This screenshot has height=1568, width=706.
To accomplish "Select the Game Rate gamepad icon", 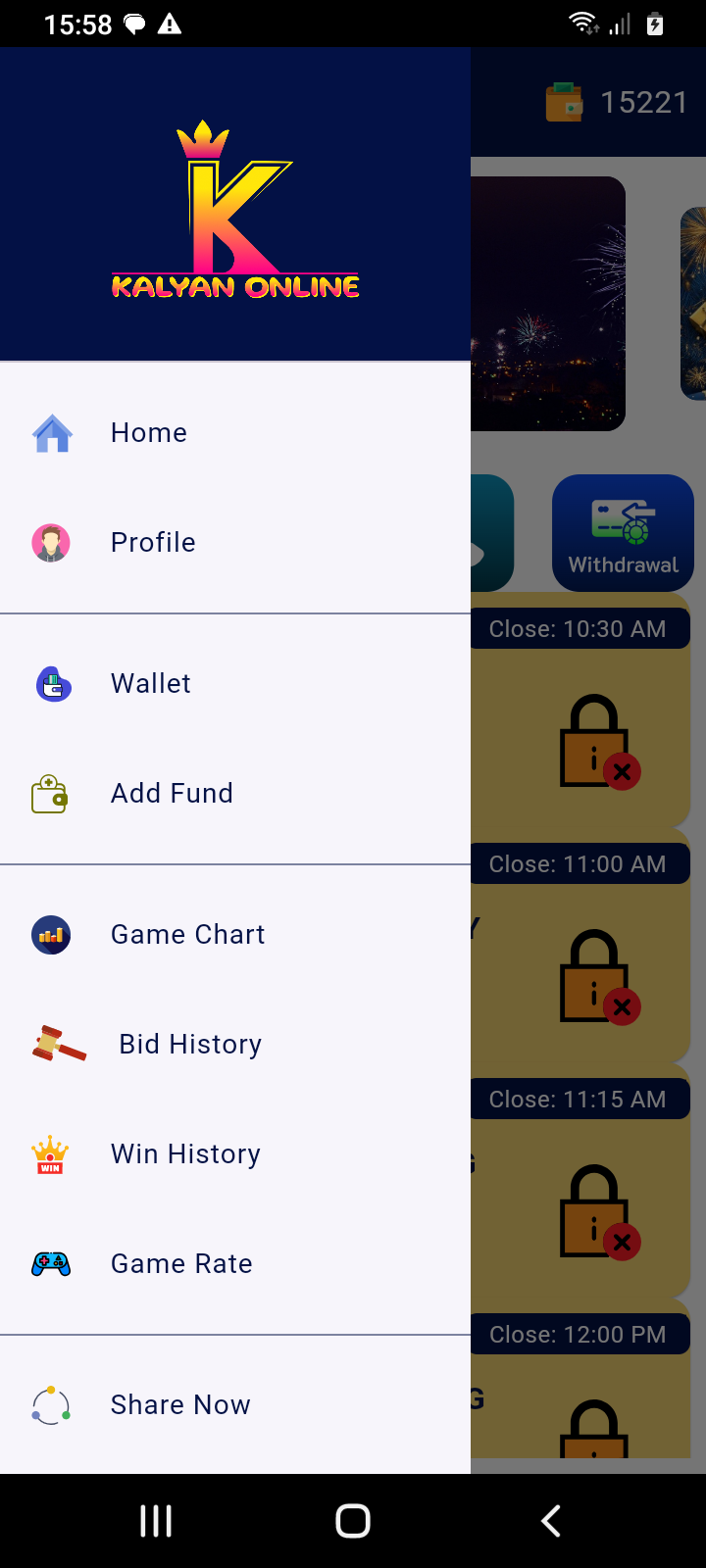I will pos(51,1263).
